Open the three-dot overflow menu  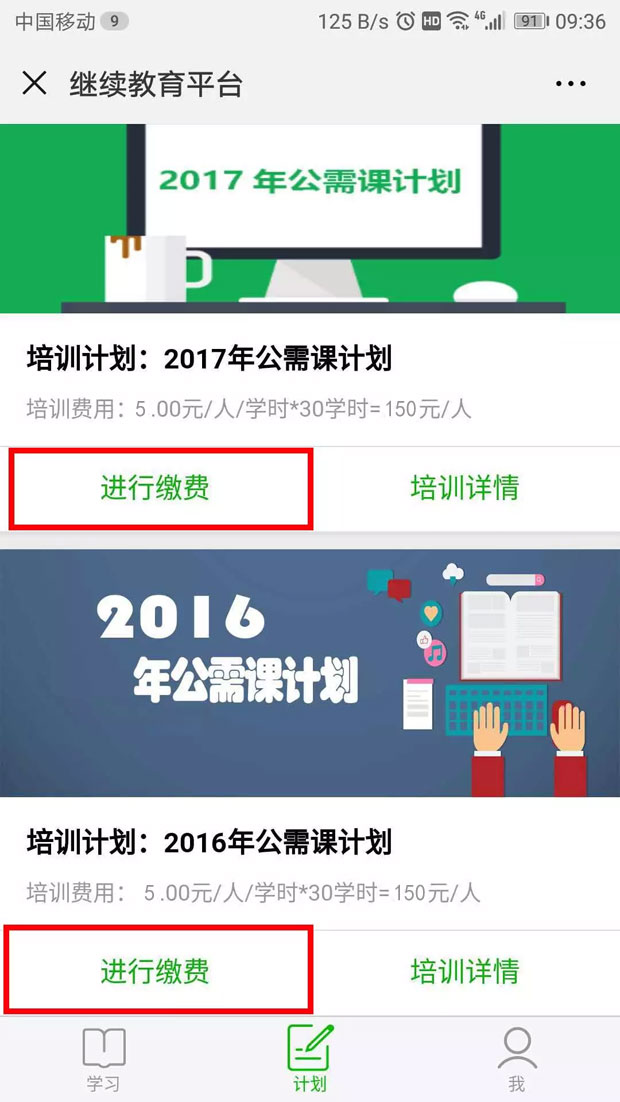[571, 84]
